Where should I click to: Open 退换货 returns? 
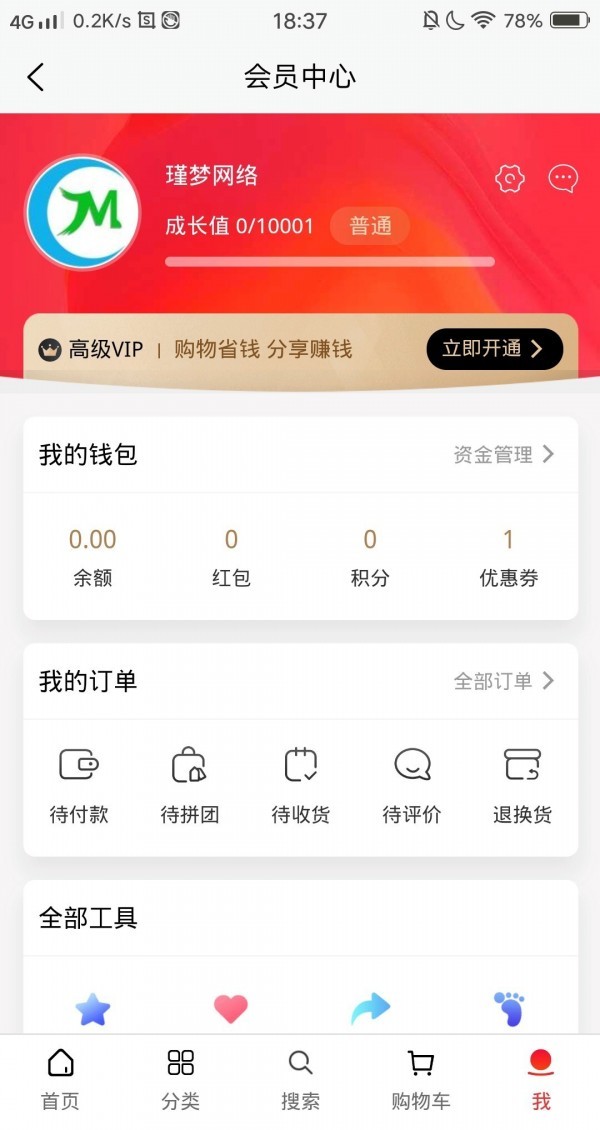[522, 785]
